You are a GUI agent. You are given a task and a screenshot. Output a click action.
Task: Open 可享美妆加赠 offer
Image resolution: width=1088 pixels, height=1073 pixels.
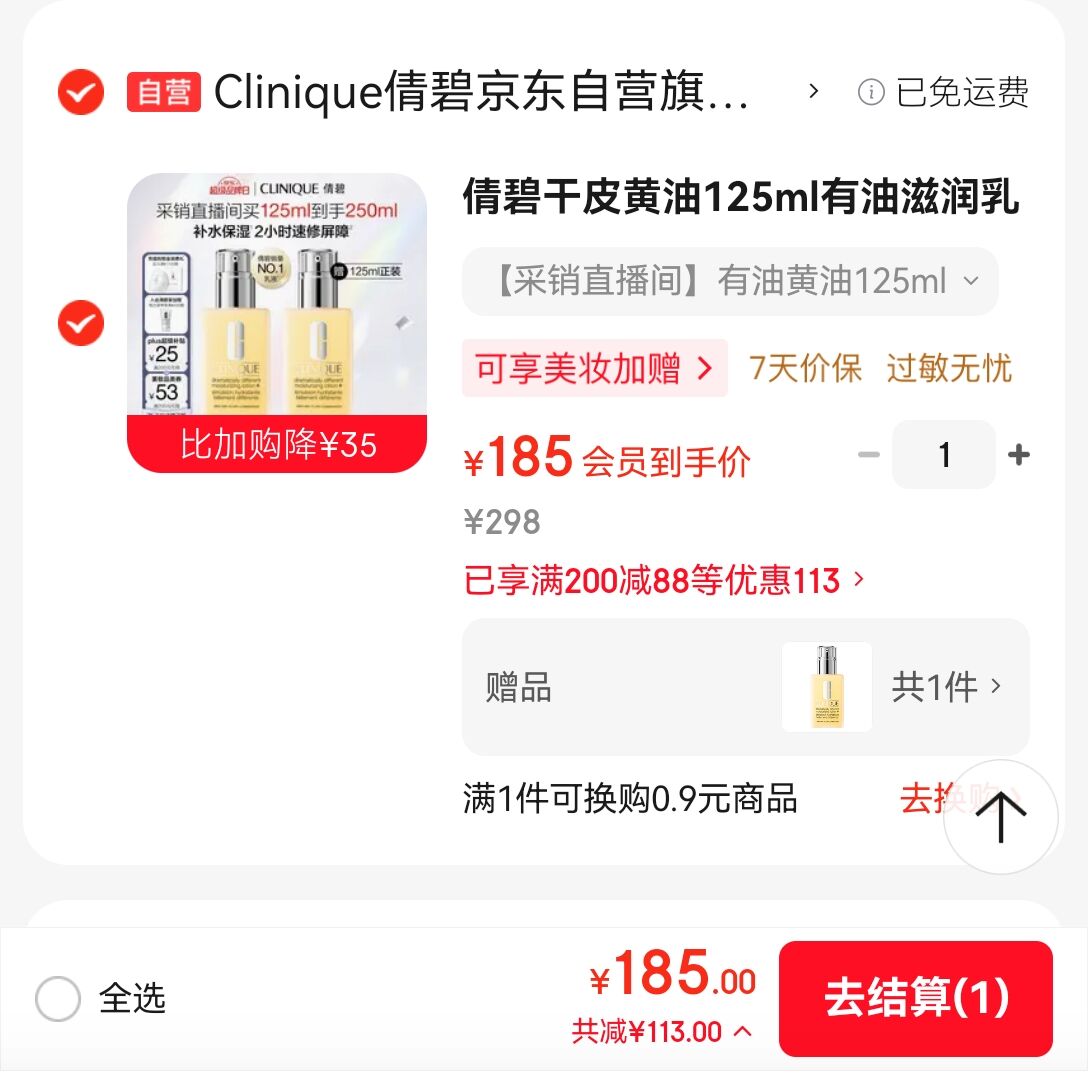[594, 368]
